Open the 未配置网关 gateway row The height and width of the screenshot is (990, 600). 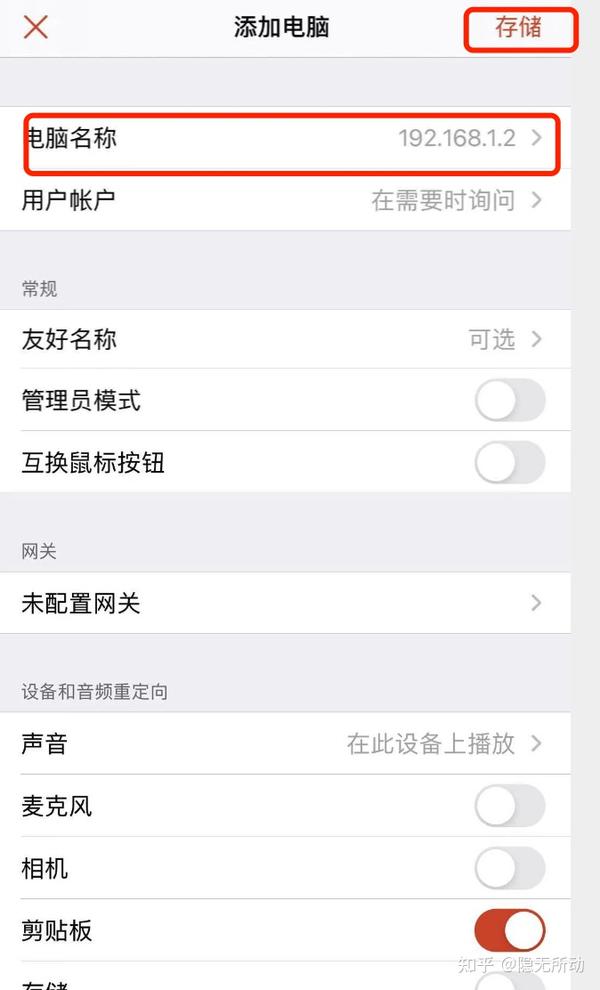pos(285,603)
